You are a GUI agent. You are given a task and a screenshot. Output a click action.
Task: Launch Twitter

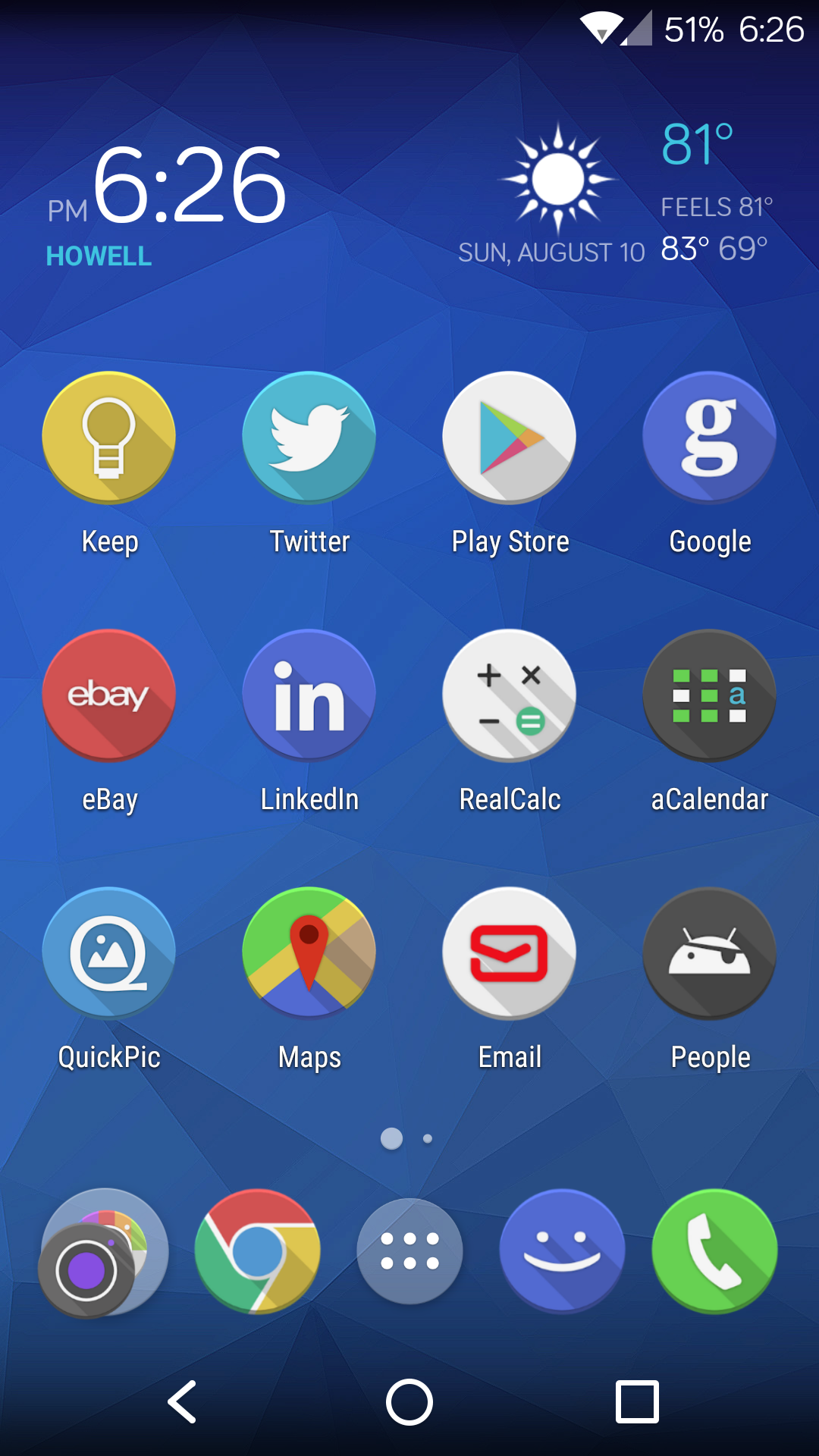point(309,437)
